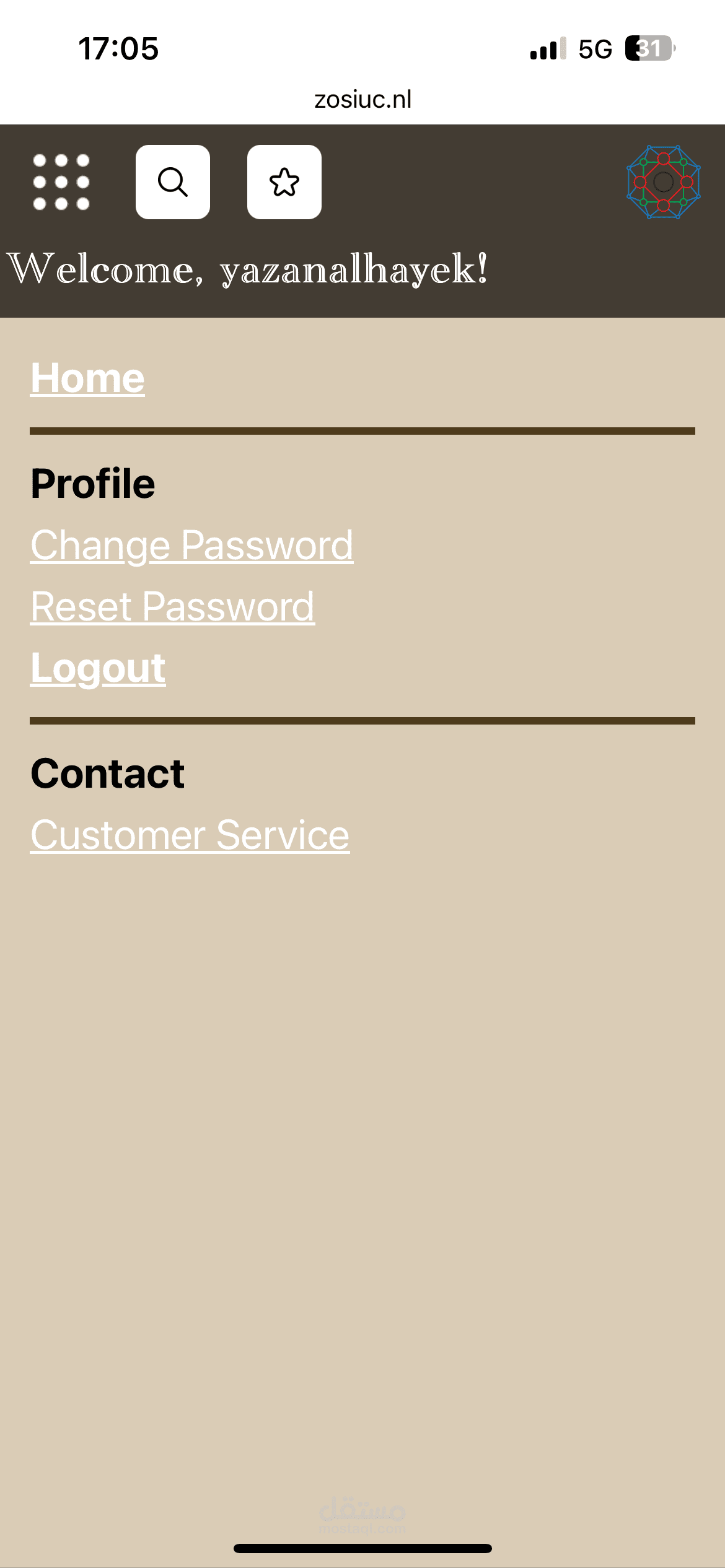
Task: Open the Customer Service link
Action: click(x=190, y=835)
